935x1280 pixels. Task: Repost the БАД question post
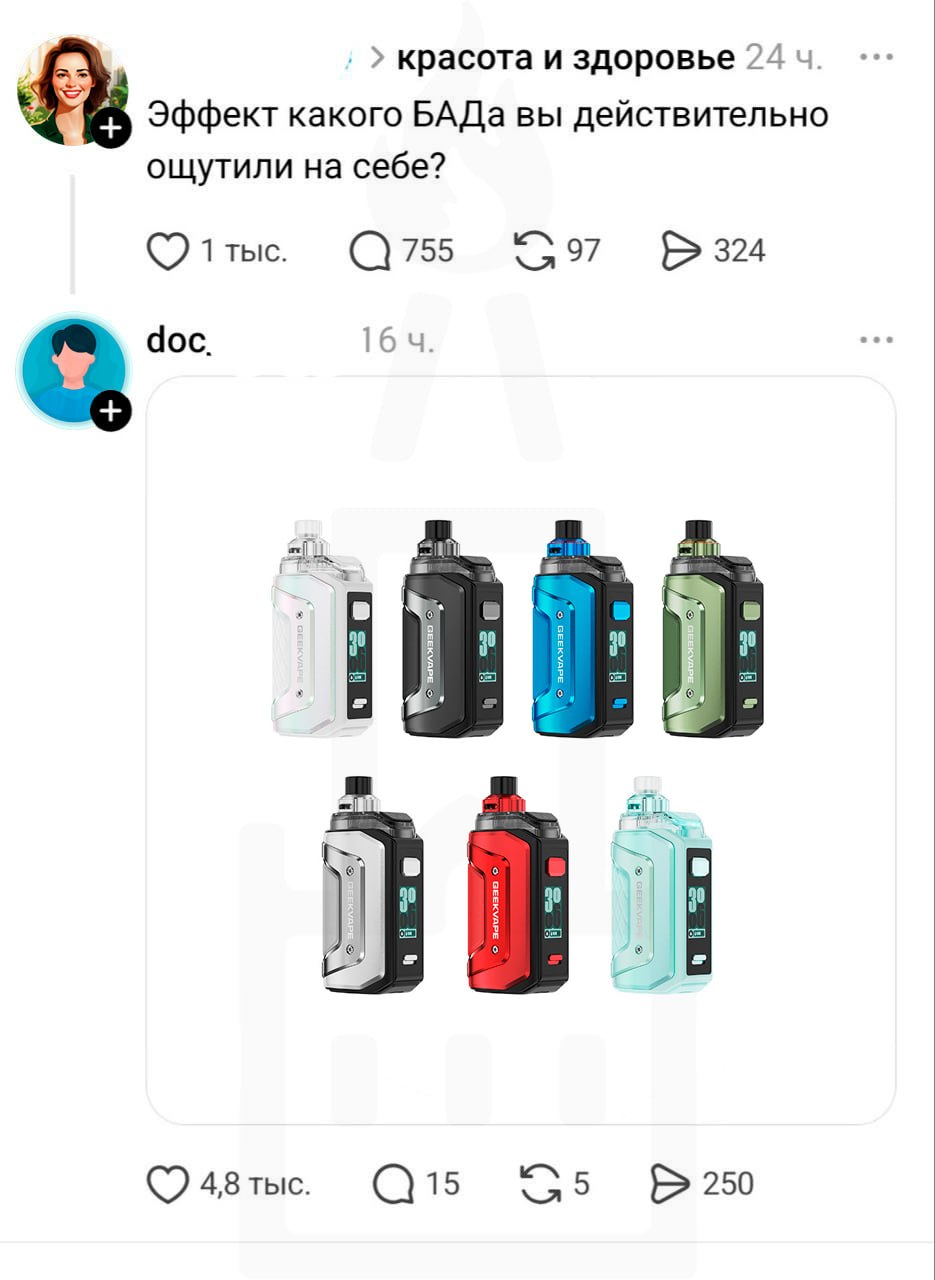[537, 250]
